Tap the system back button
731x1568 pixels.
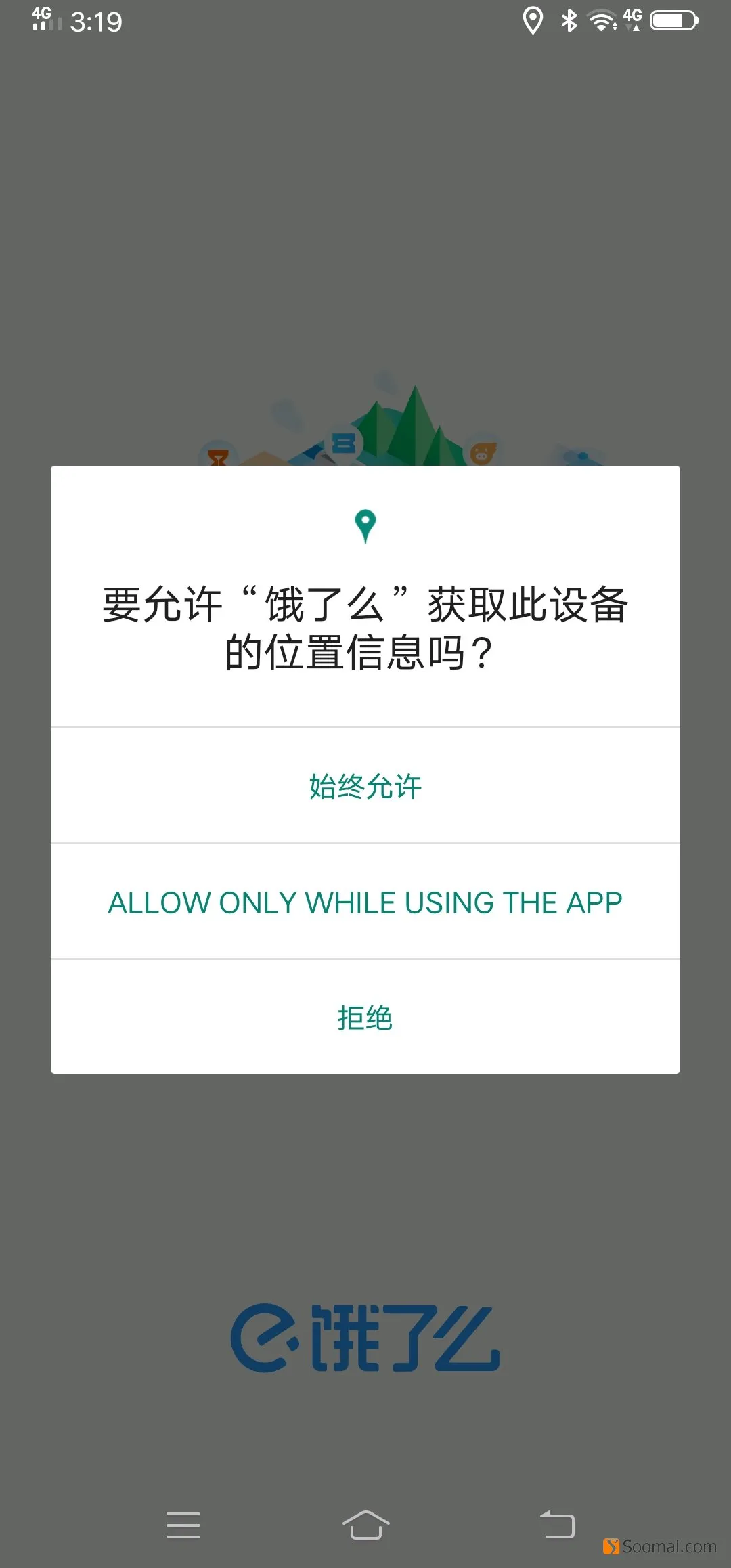[x=557, y=1525]
